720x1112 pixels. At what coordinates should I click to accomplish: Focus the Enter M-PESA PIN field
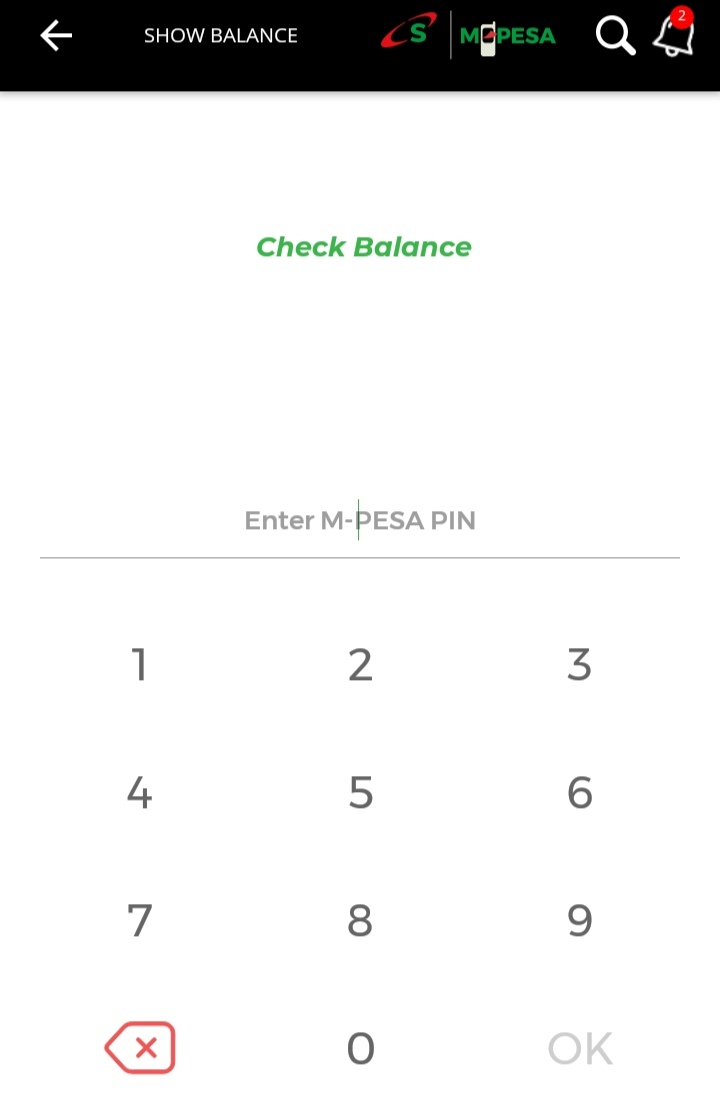click(360, 521)
